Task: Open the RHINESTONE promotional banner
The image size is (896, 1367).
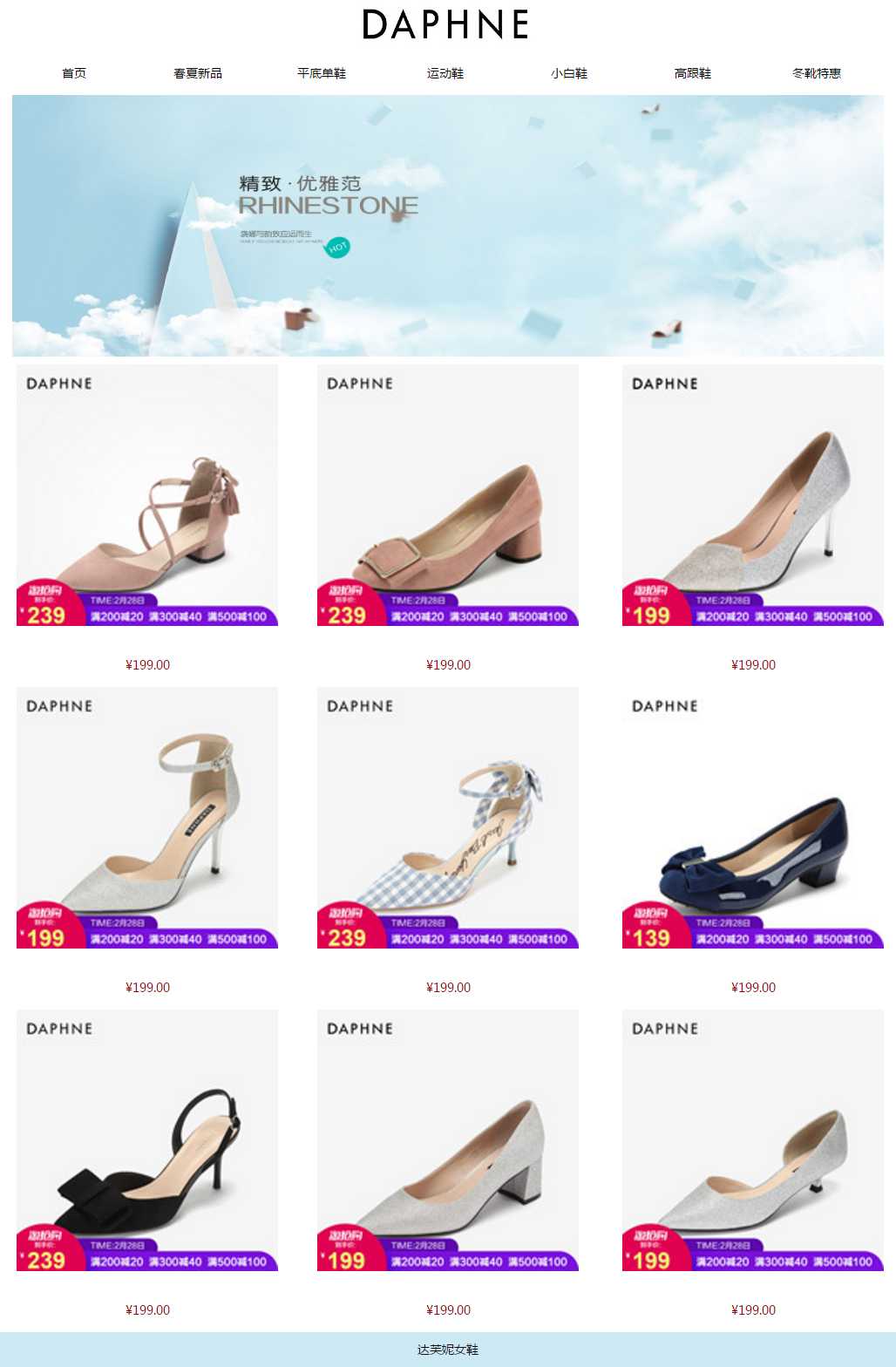Action: pos(448,226)
